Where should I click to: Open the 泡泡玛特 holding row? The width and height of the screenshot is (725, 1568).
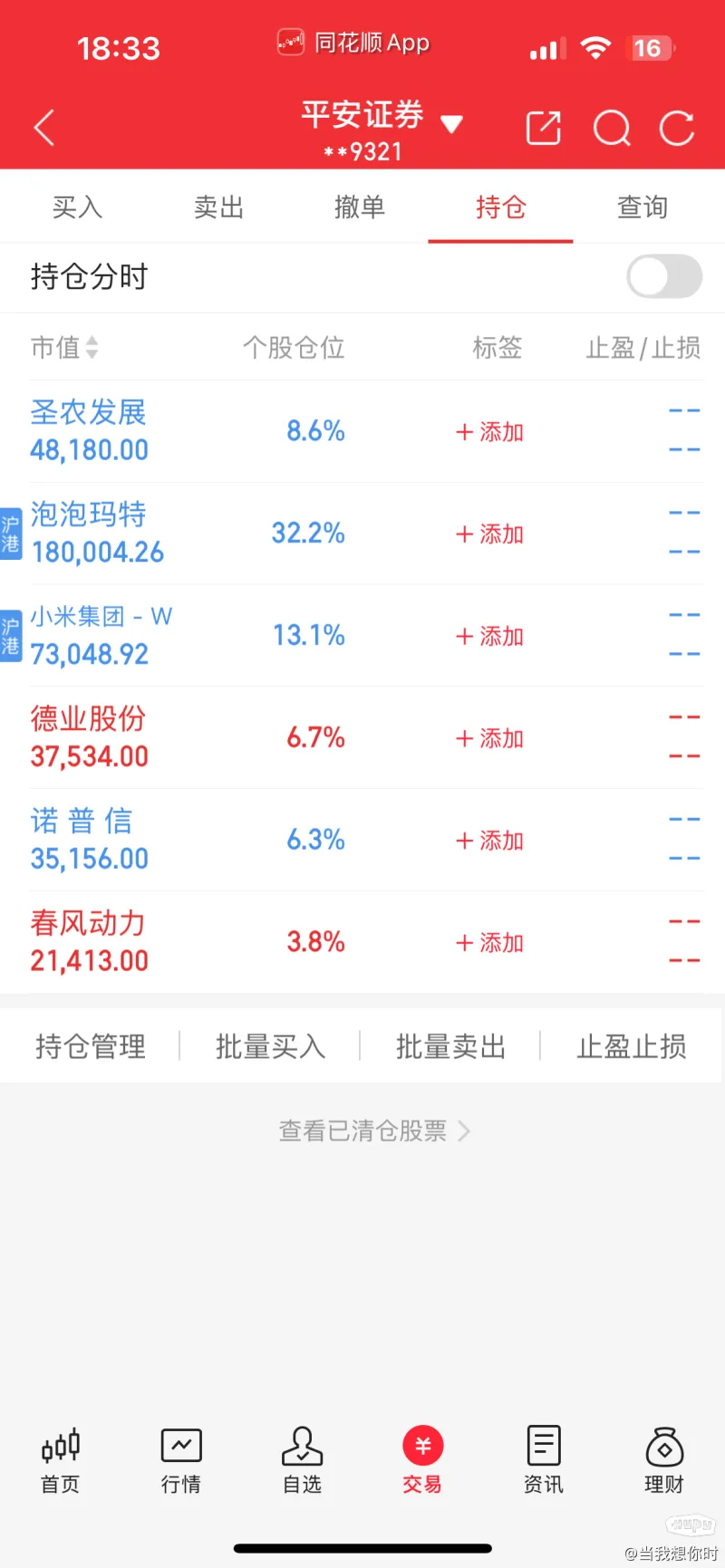[x=362, y=534]
